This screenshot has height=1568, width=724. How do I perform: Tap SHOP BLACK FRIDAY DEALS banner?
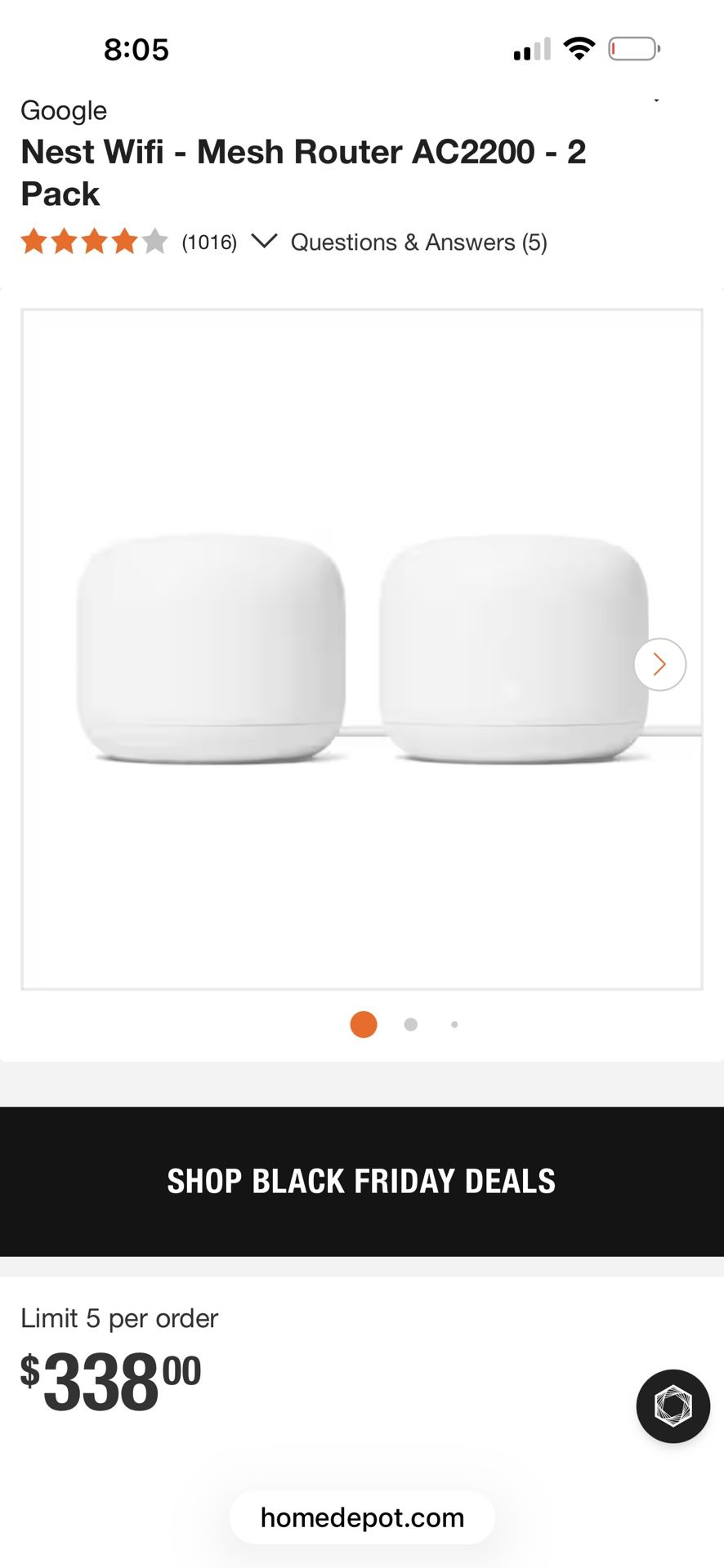(x=362, y=1179)
